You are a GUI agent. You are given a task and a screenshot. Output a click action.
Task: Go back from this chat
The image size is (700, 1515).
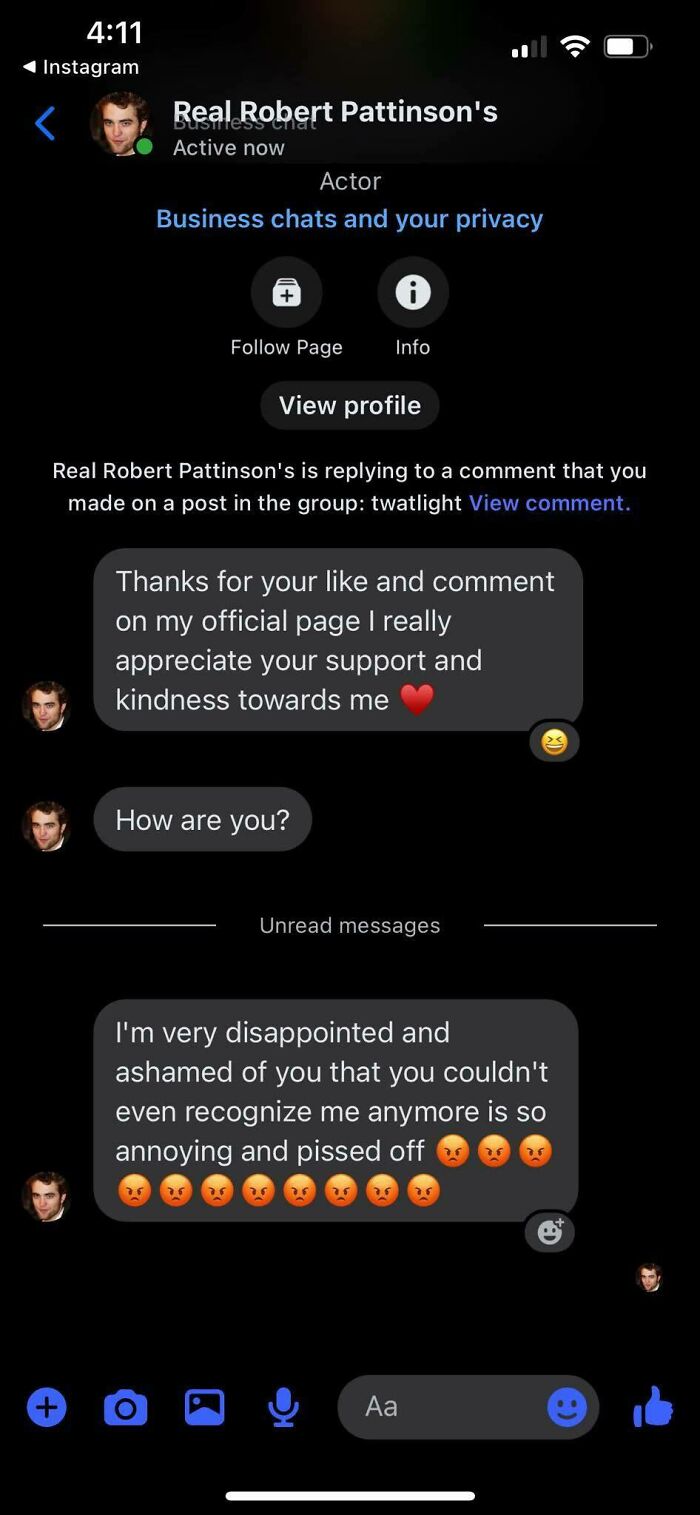point(45,124)
